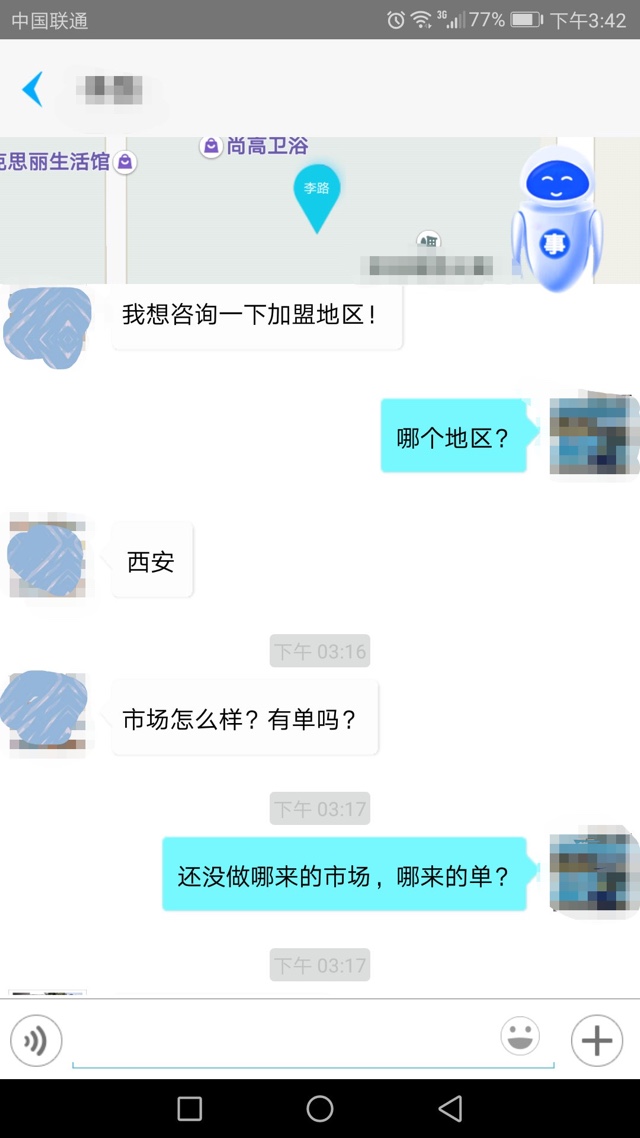Open the emoji picker

[x=520, y=1037]
